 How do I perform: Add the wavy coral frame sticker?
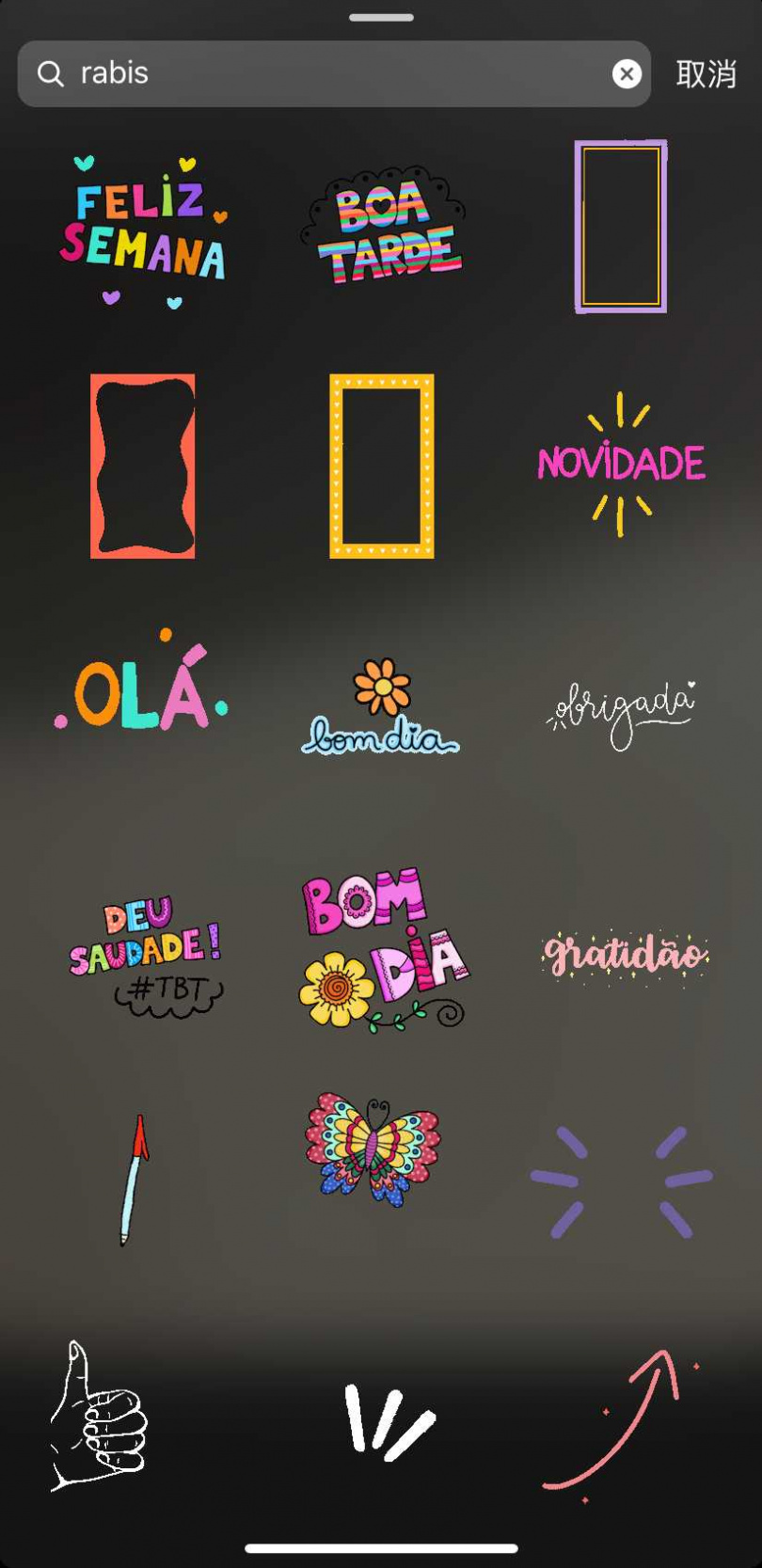coord(143,467)
